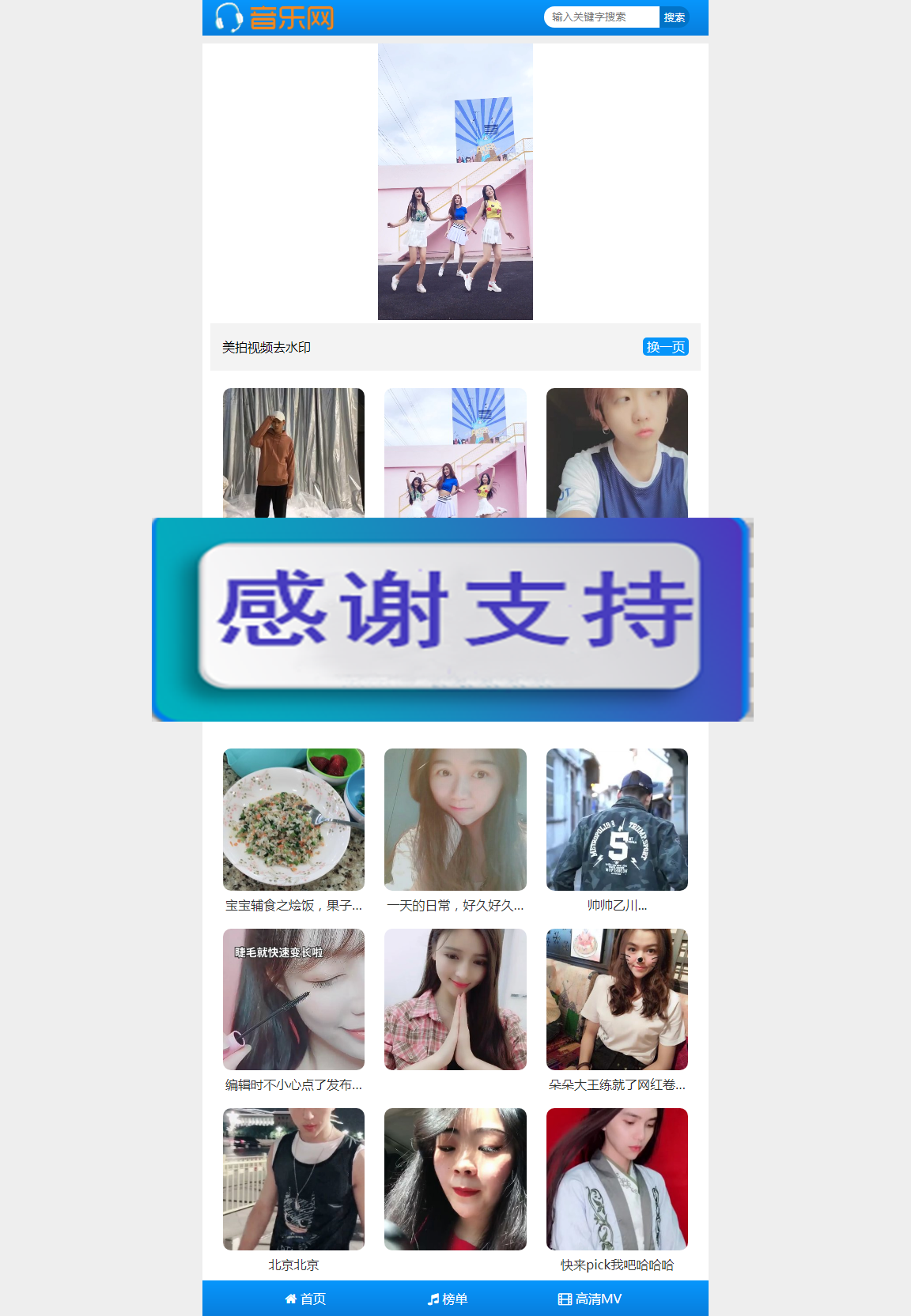Open the 北京北京 video tile
911x1316 pixels.
[x=293, y=1179]
